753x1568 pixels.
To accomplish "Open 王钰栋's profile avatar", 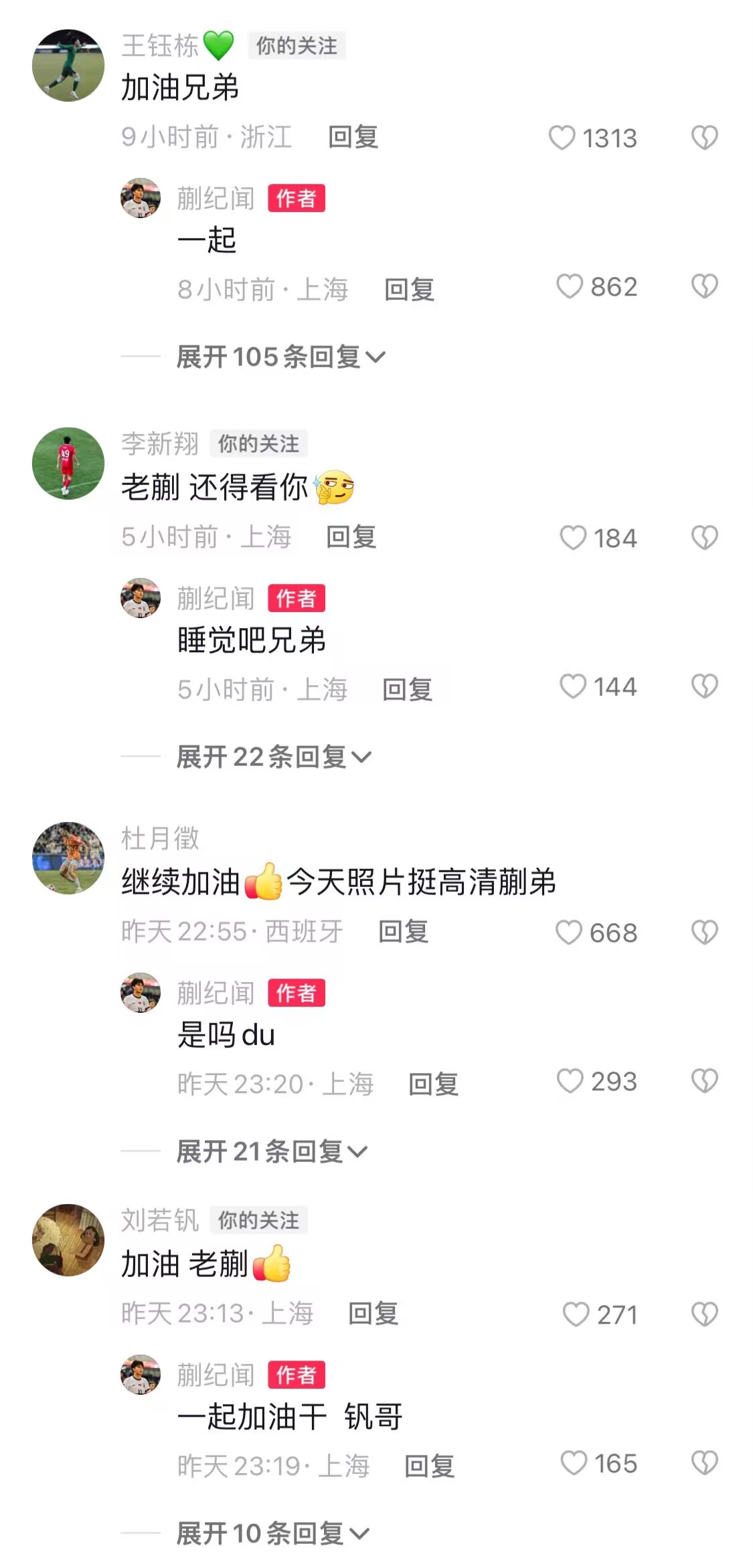I will 68,66.
